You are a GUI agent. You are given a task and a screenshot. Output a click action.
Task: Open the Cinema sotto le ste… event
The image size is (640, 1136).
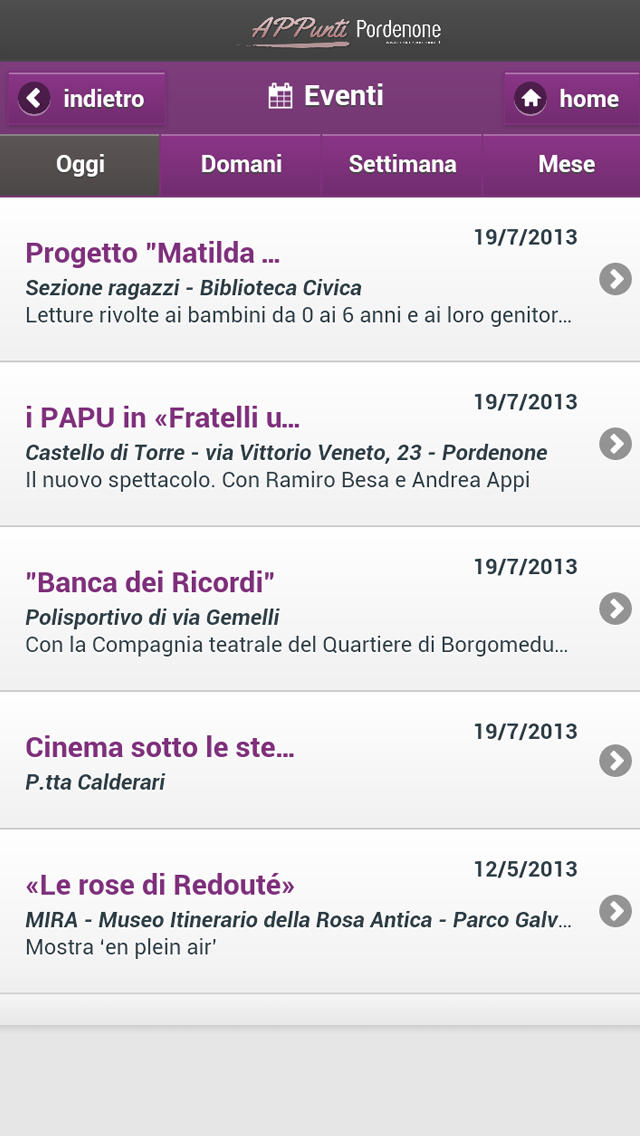[320, 760]
